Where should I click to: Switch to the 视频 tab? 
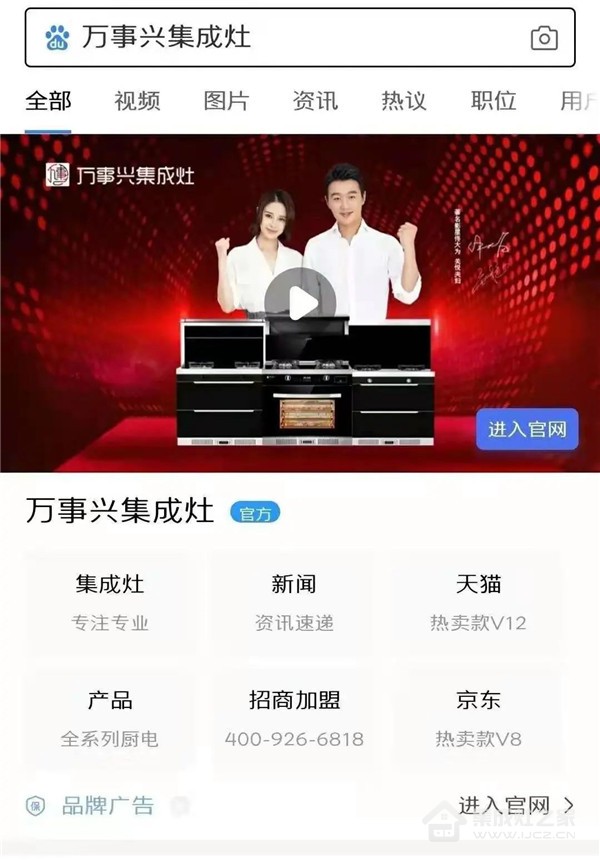(x=137, y=101)
